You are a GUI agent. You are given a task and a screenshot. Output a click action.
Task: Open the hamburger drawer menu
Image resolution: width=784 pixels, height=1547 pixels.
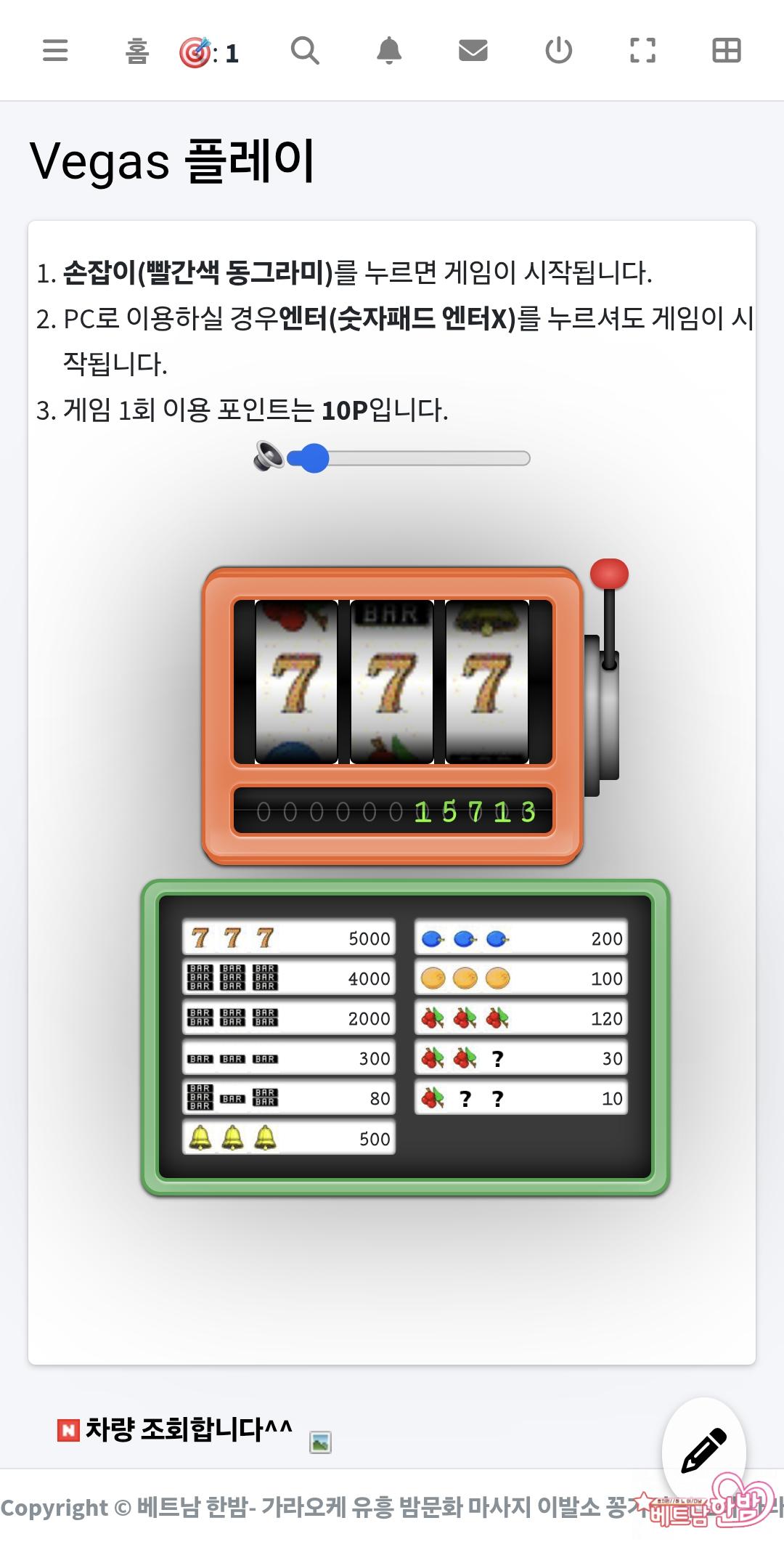pyautogui.click(x=55, y=51)
